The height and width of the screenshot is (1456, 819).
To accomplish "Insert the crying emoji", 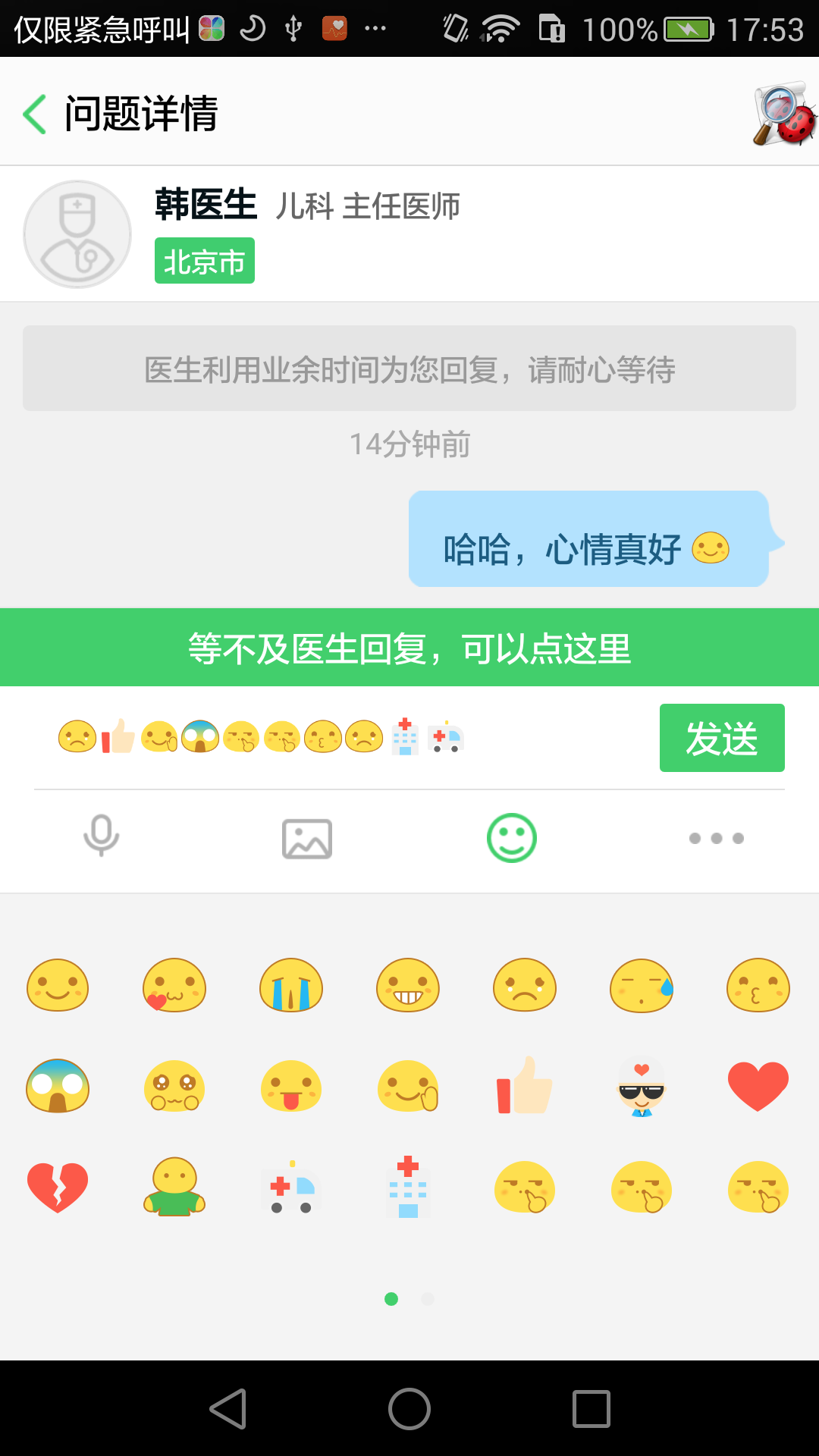I will point(291,986).
